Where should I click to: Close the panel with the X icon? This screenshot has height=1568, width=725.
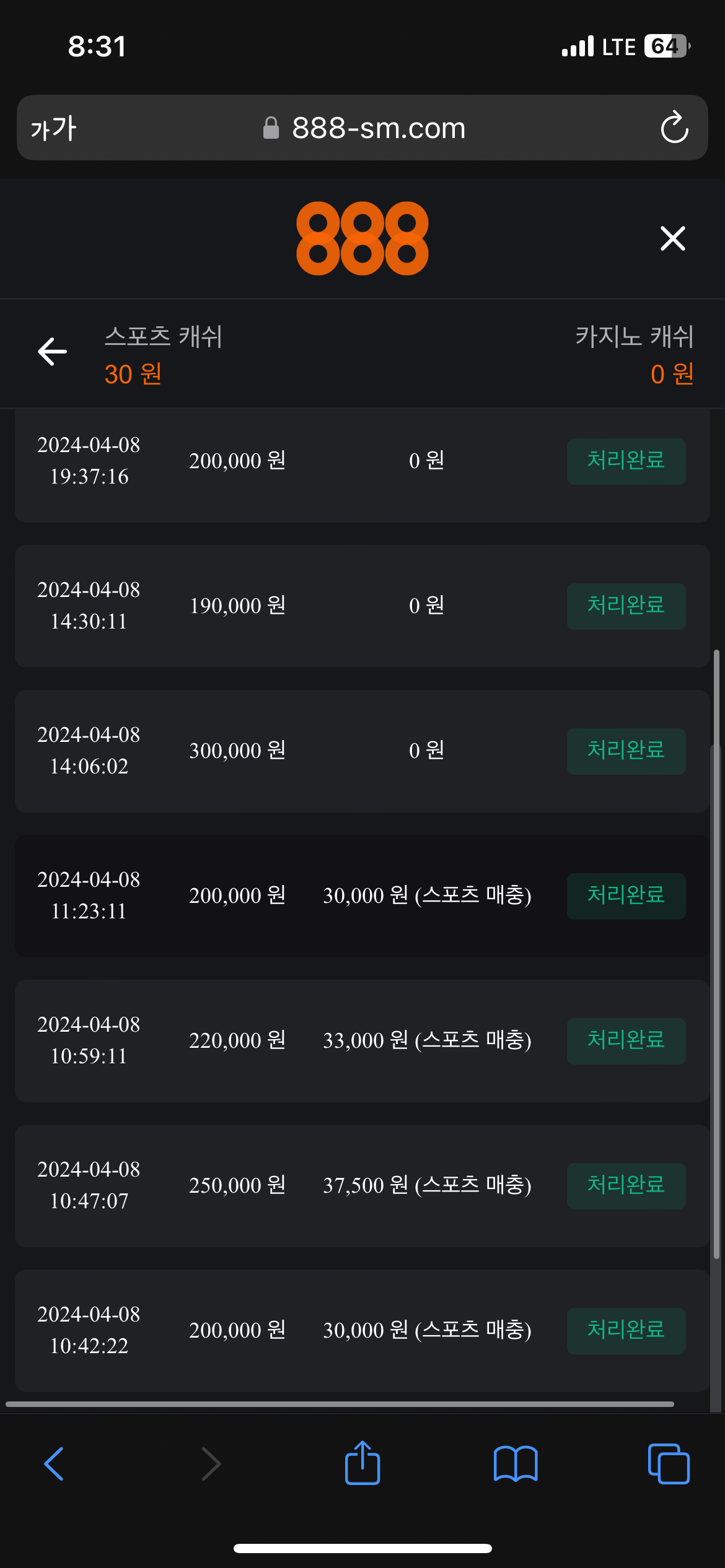[x=672, y=238]
